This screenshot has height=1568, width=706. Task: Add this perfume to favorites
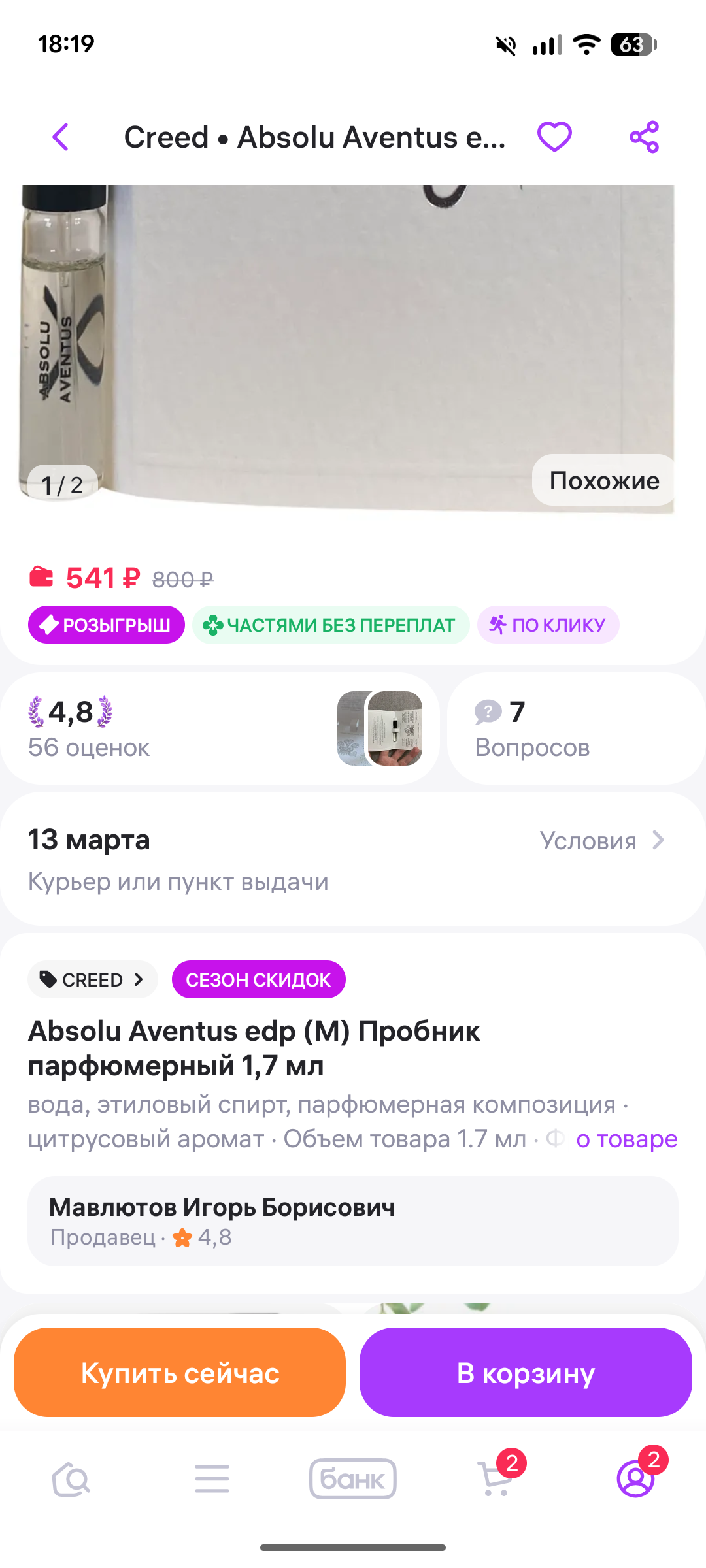point(554,137)
